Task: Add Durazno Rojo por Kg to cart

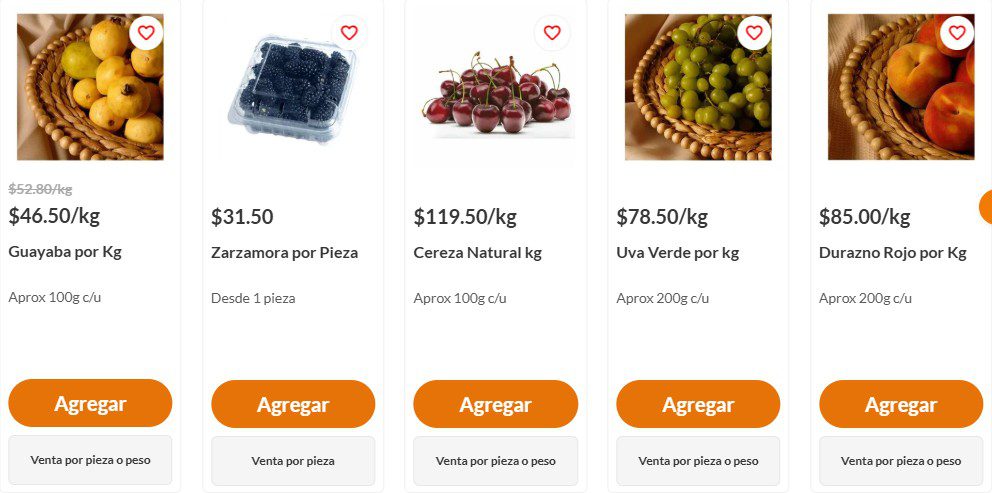Action: (900, 404)
